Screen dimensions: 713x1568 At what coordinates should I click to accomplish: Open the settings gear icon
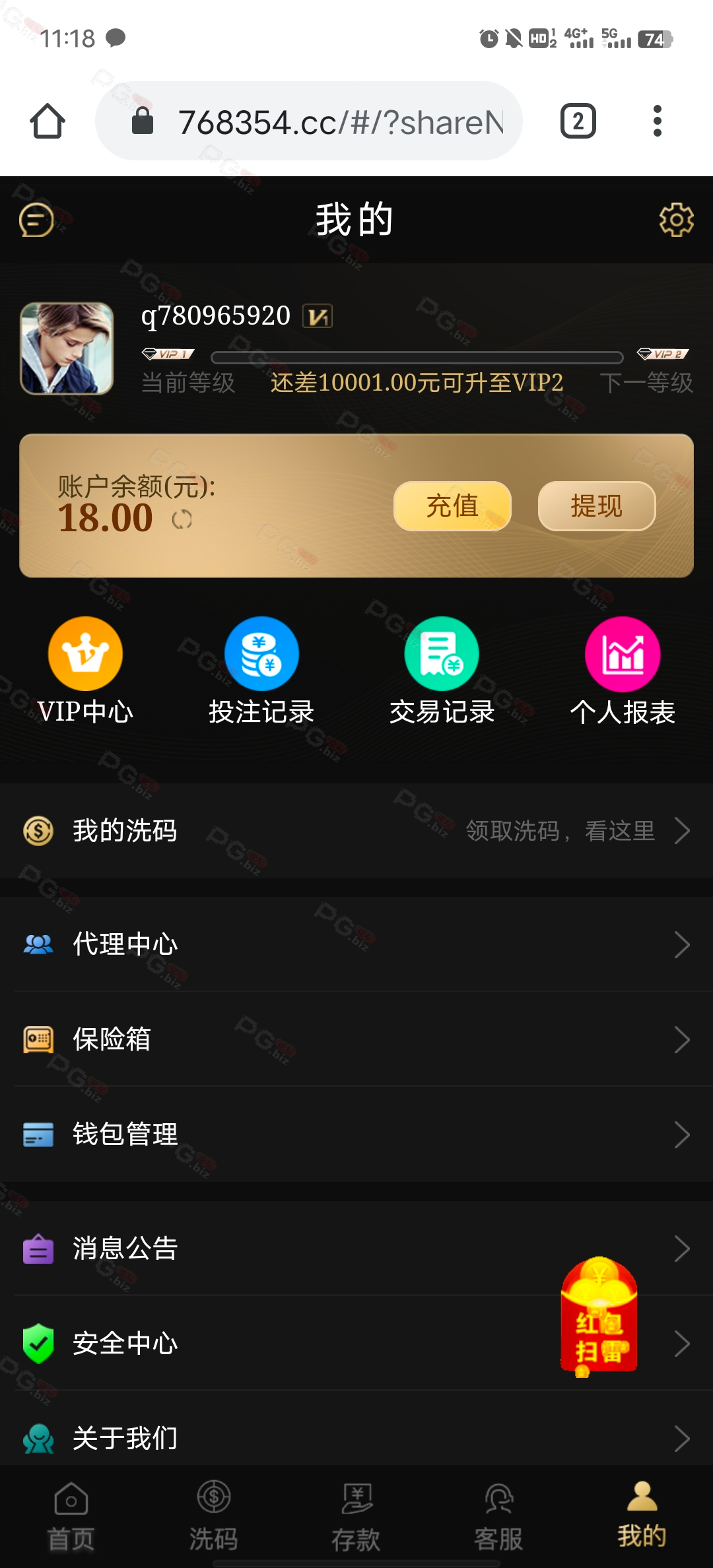(676, 220)
